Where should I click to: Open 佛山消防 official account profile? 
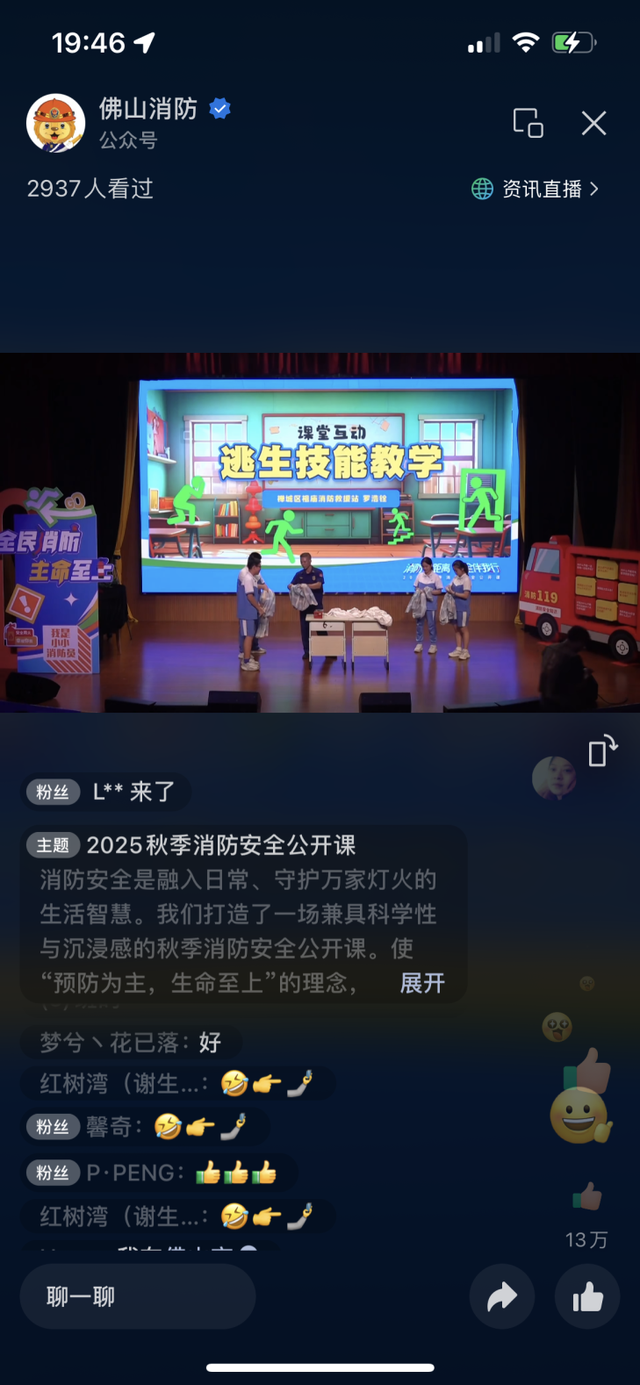(56, 123)
